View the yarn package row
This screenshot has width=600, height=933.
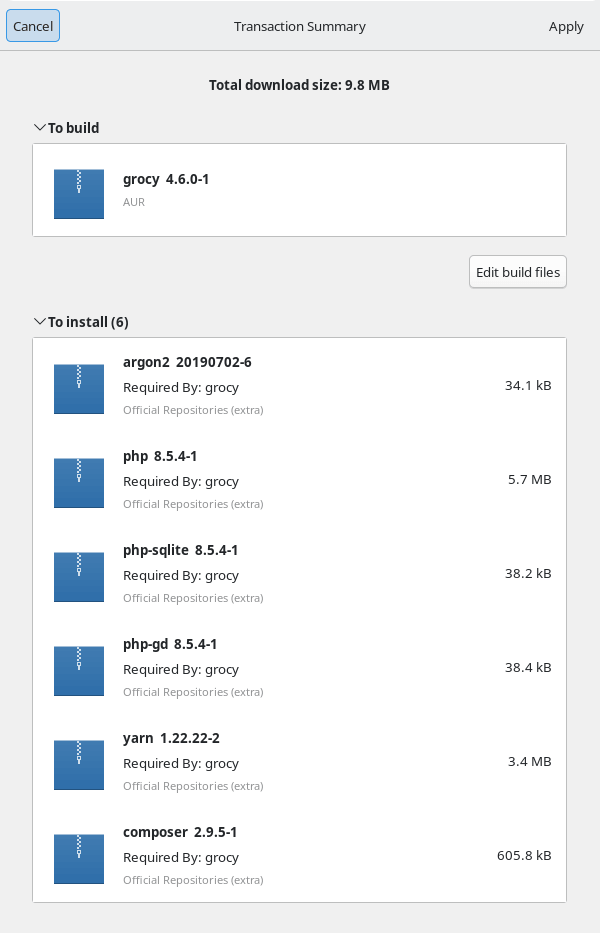coord(299,761)
